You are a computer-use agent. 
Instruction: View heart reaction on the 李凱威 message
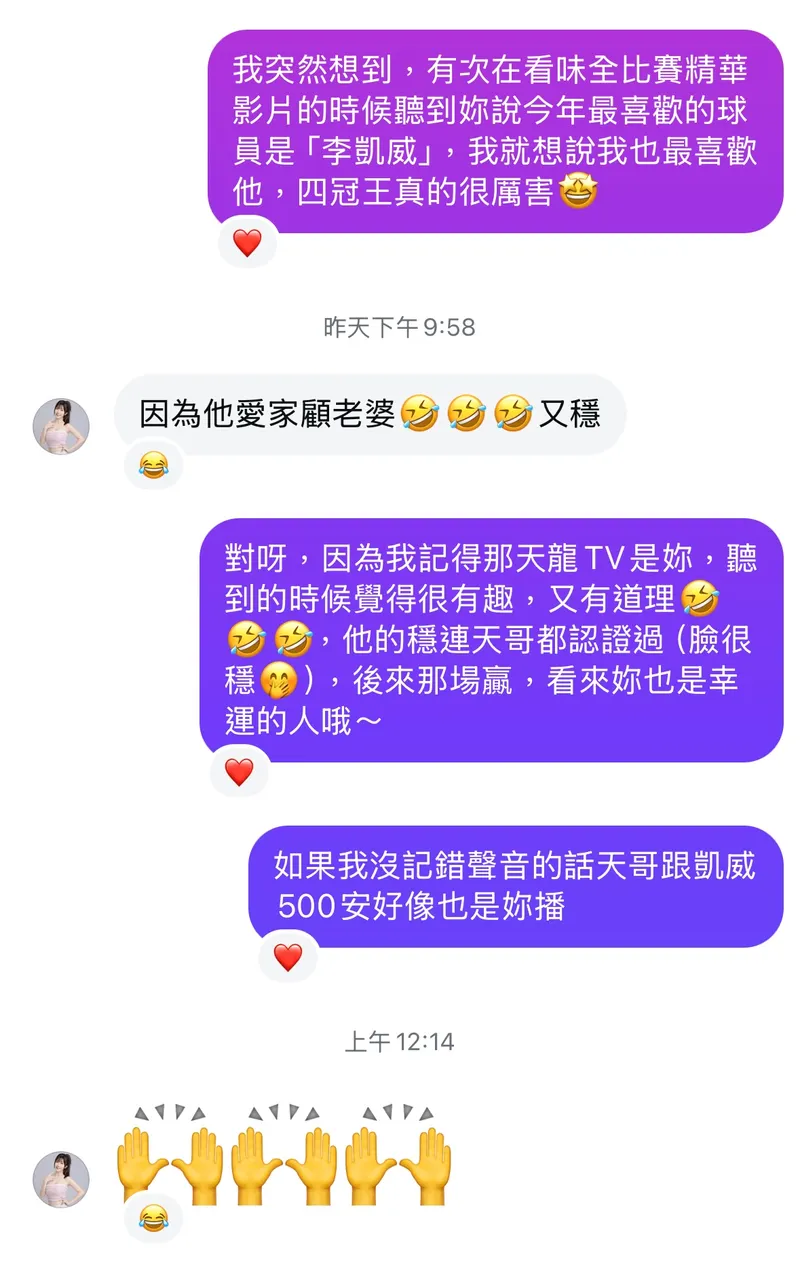247,242
